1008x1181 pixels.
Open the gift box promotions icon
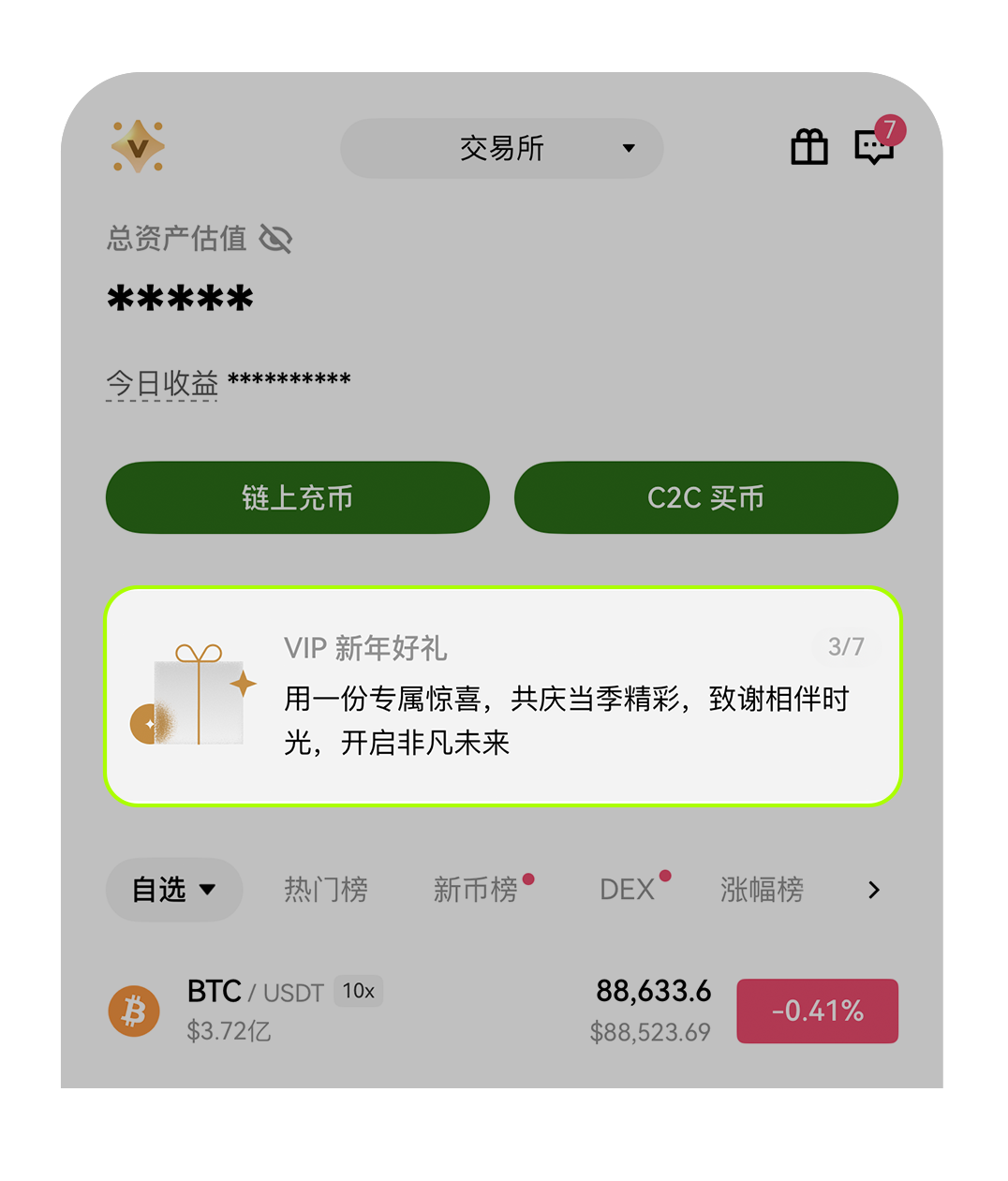click(808, 147)
